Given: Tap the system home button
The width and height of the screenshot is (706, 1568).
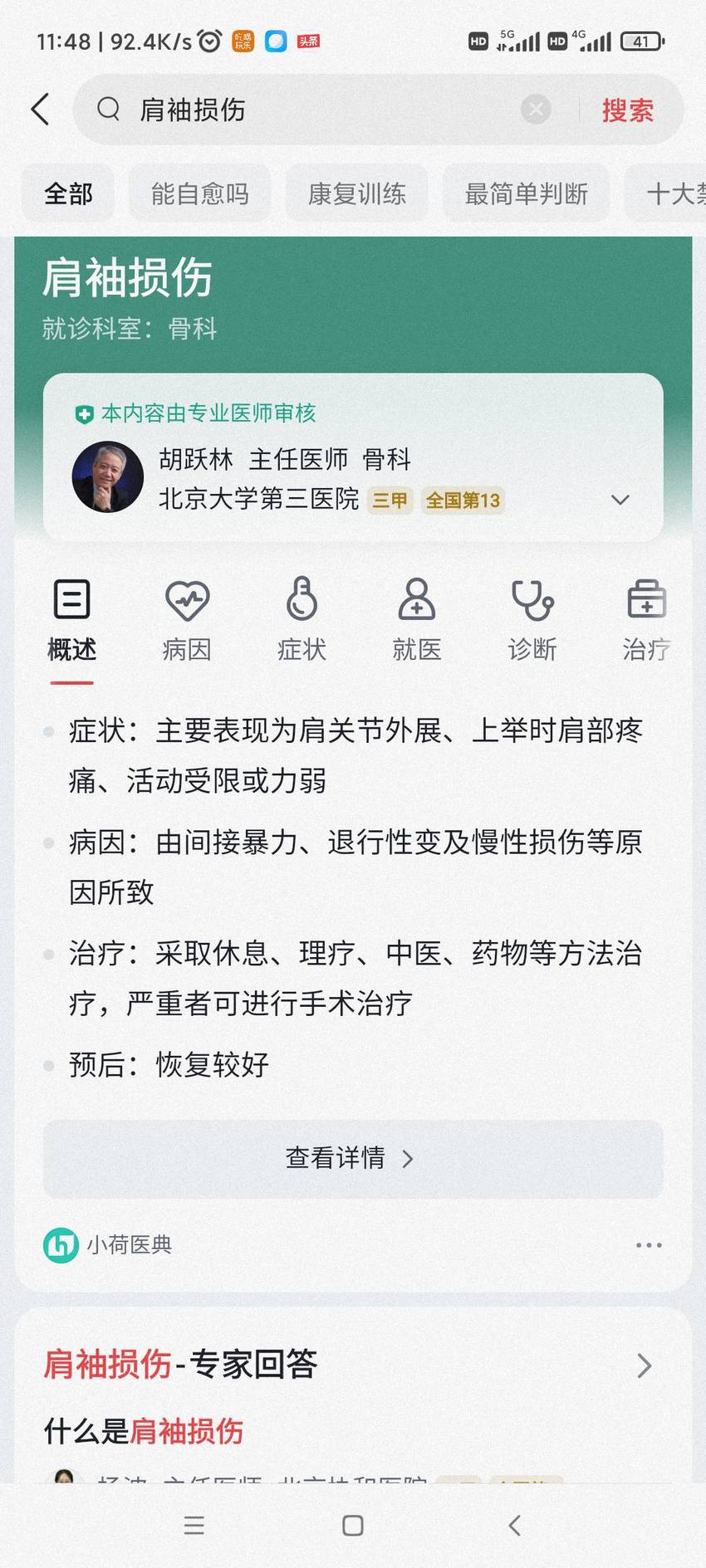Looking at the screenshot, I should click(353, 1525).
